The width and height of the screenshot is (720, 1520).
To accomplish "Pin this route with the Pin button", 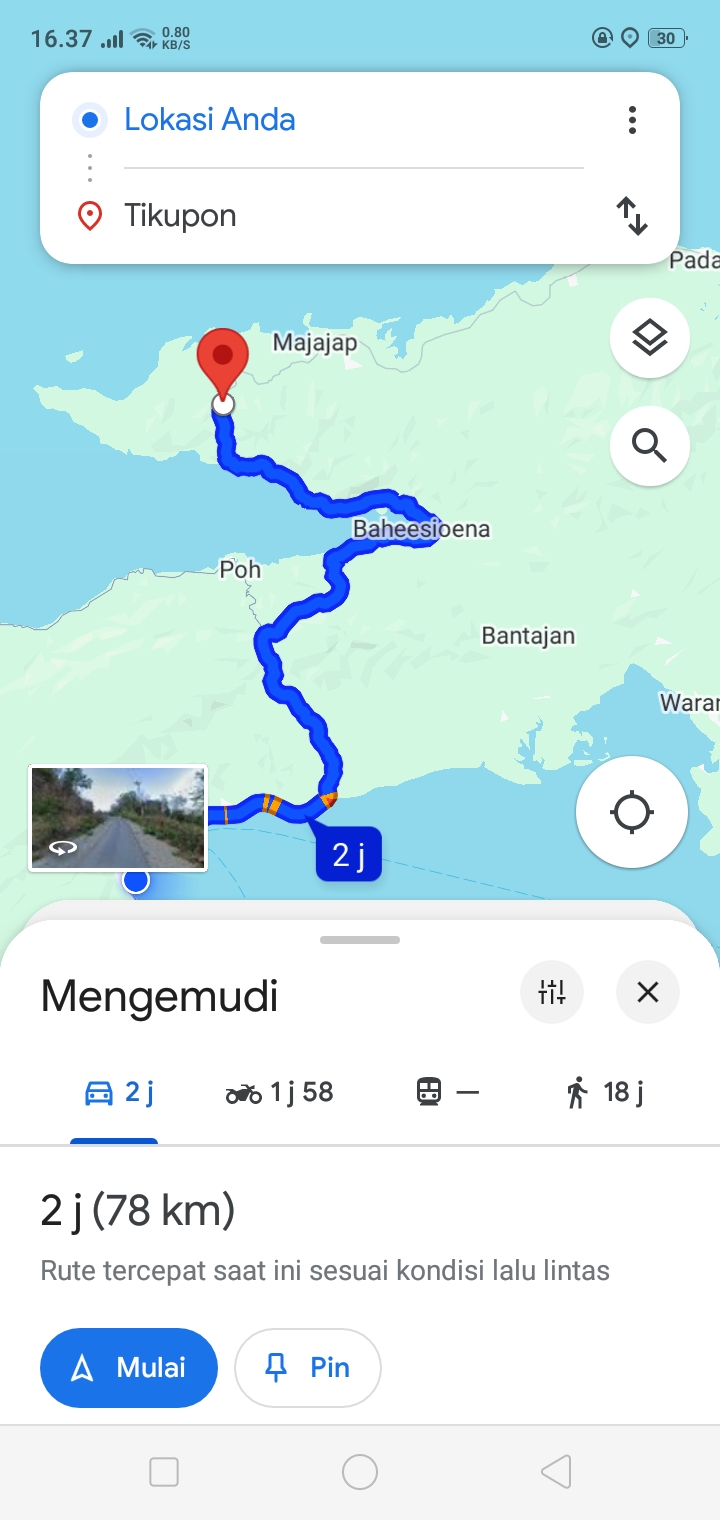I will tap(308, 1368).
